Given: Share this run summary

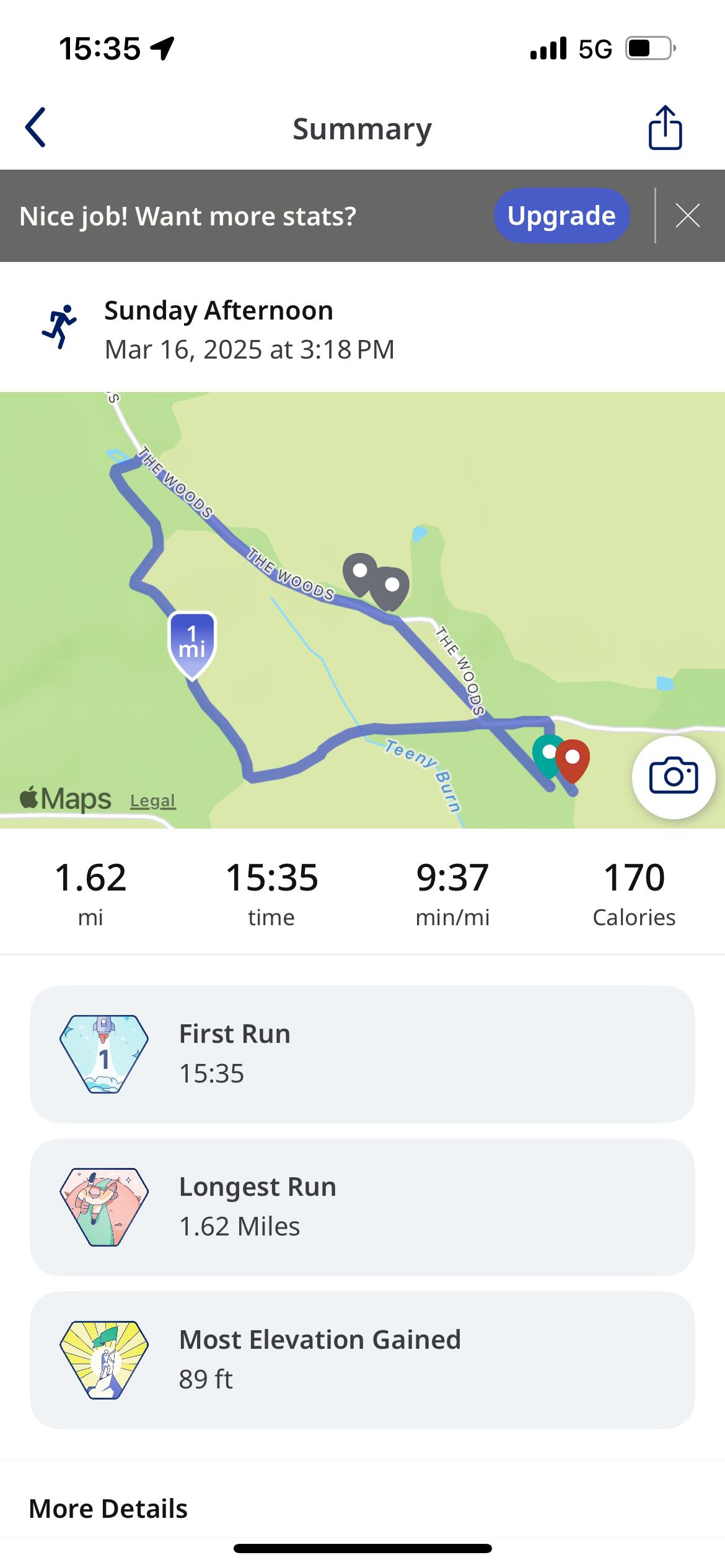Looking at the screenshot, I should 665,128.
